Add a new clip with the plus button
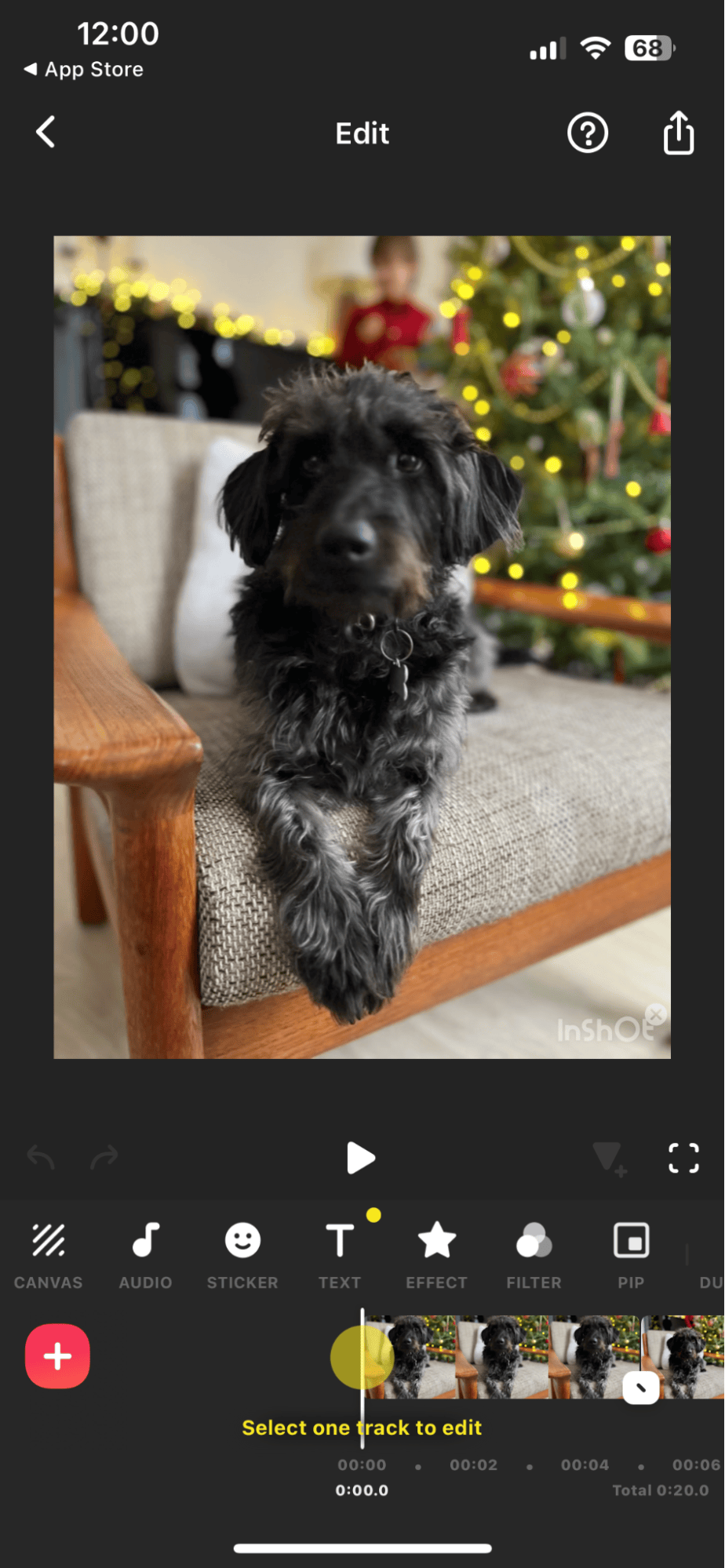The height and width of the screenshot is (1568, 725). tap(57, 1356)
